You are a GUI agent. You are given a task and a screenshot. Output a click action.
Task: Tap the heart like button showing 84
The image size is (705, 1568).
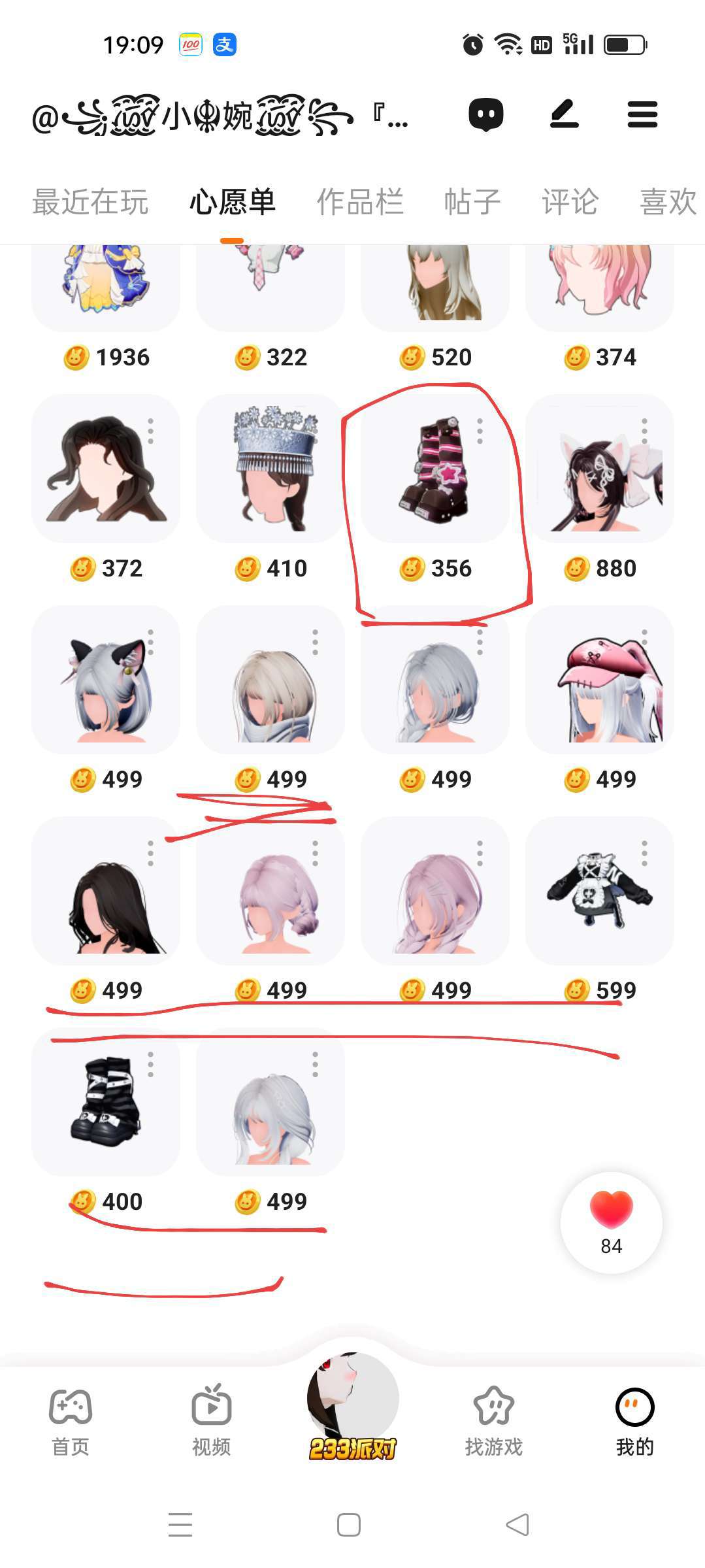[612, 1222]
